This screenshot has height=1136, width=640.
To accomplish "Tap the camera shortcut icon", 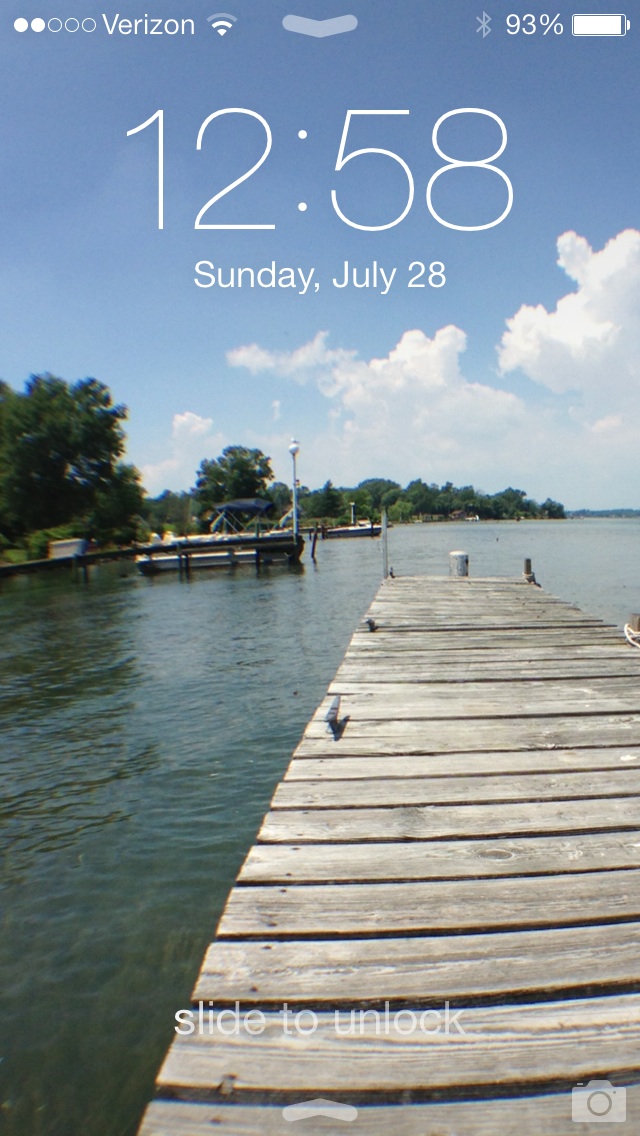I will [x=598, y=1101].
